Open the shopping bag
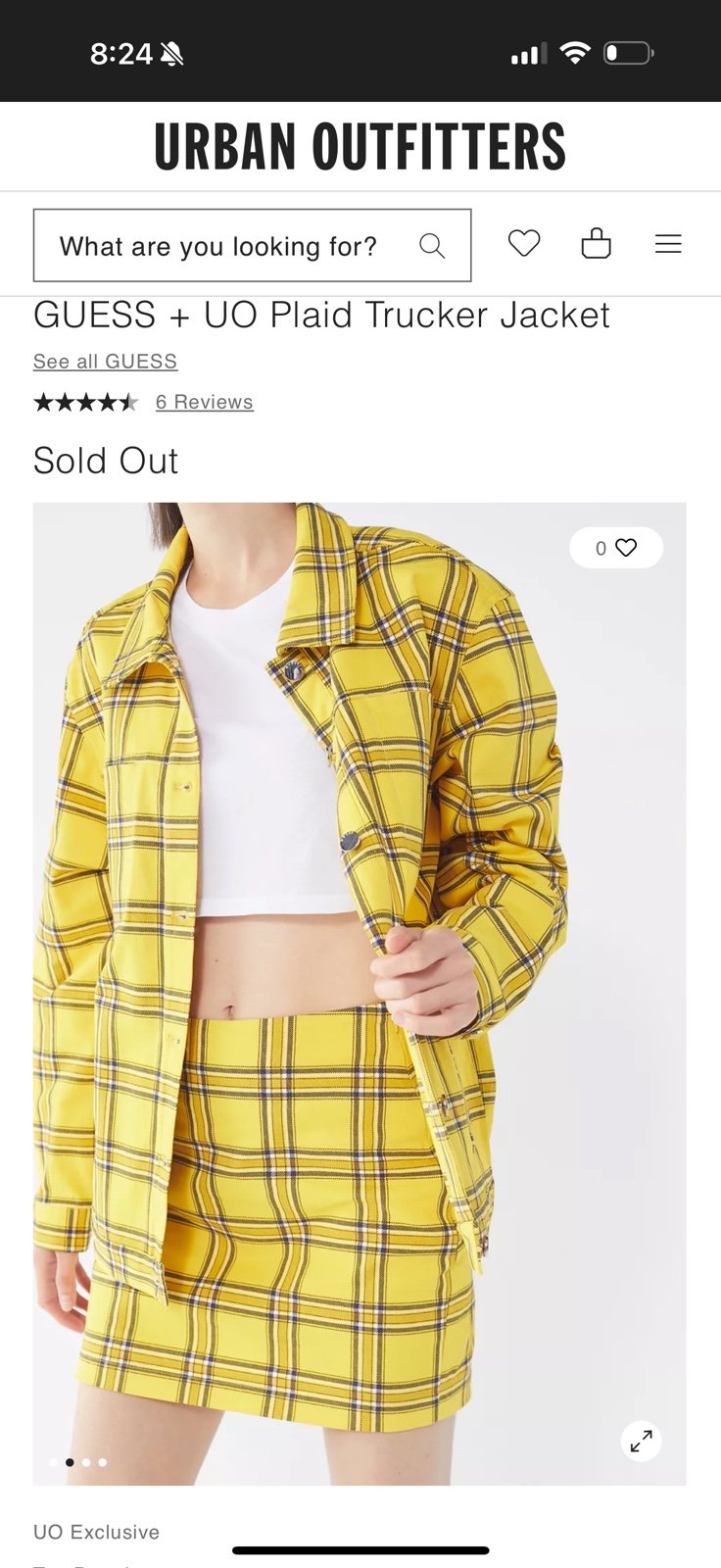 coord(596,243)
